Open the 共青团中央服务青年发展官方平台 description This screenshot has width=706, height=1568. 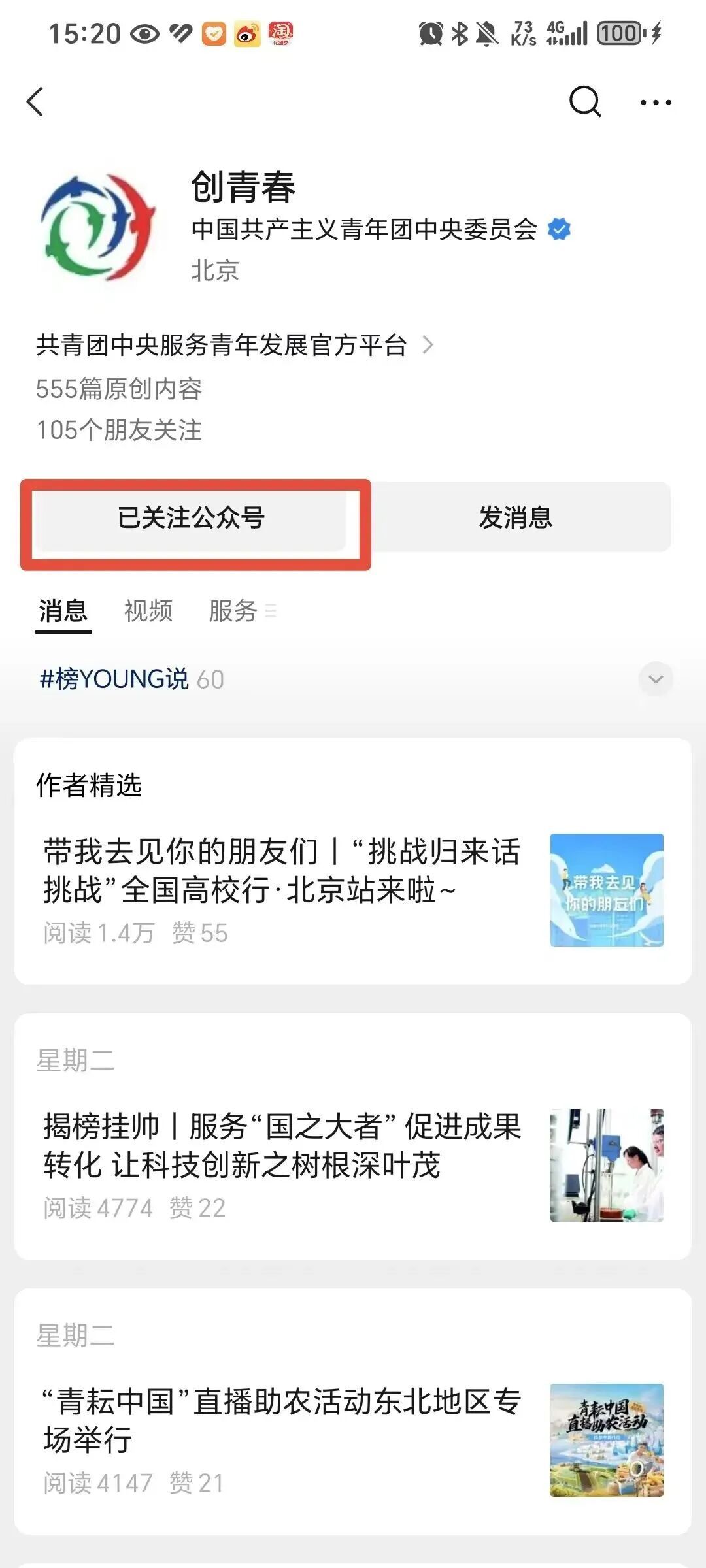[x=234, y=346]
